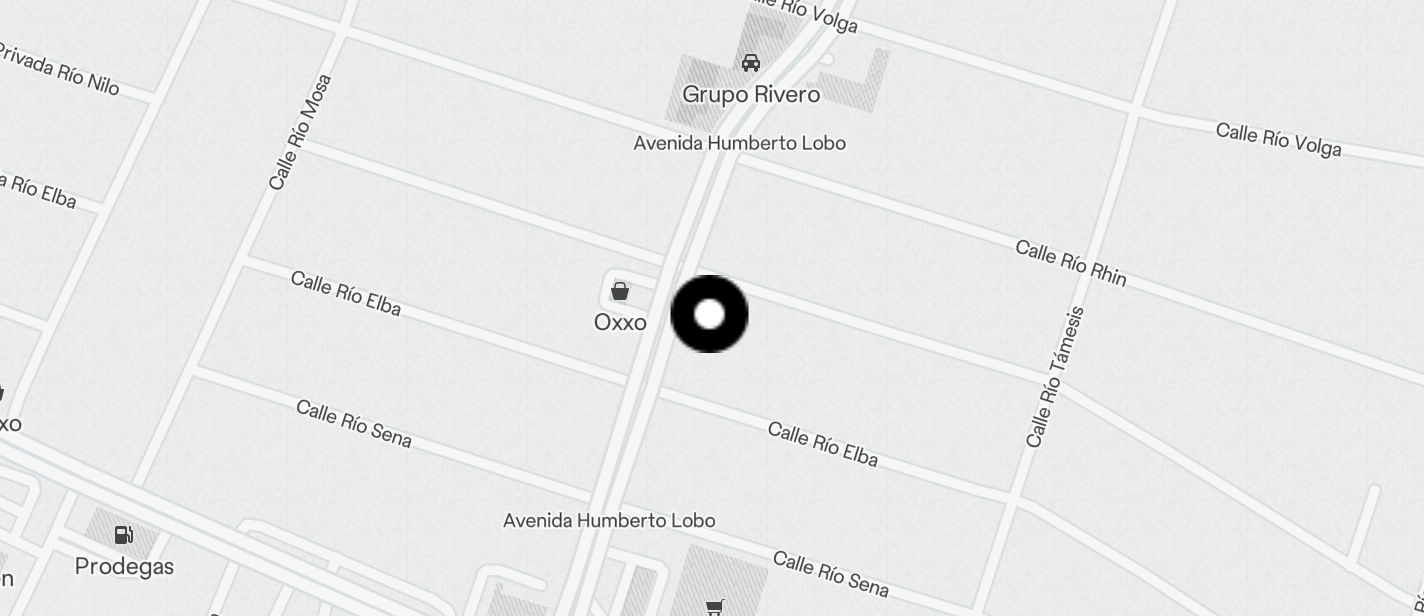The height and width of the screenshot is (616, 1424).
Task: Select the Grupo Rivero car marker
Action: click(750, 63)
